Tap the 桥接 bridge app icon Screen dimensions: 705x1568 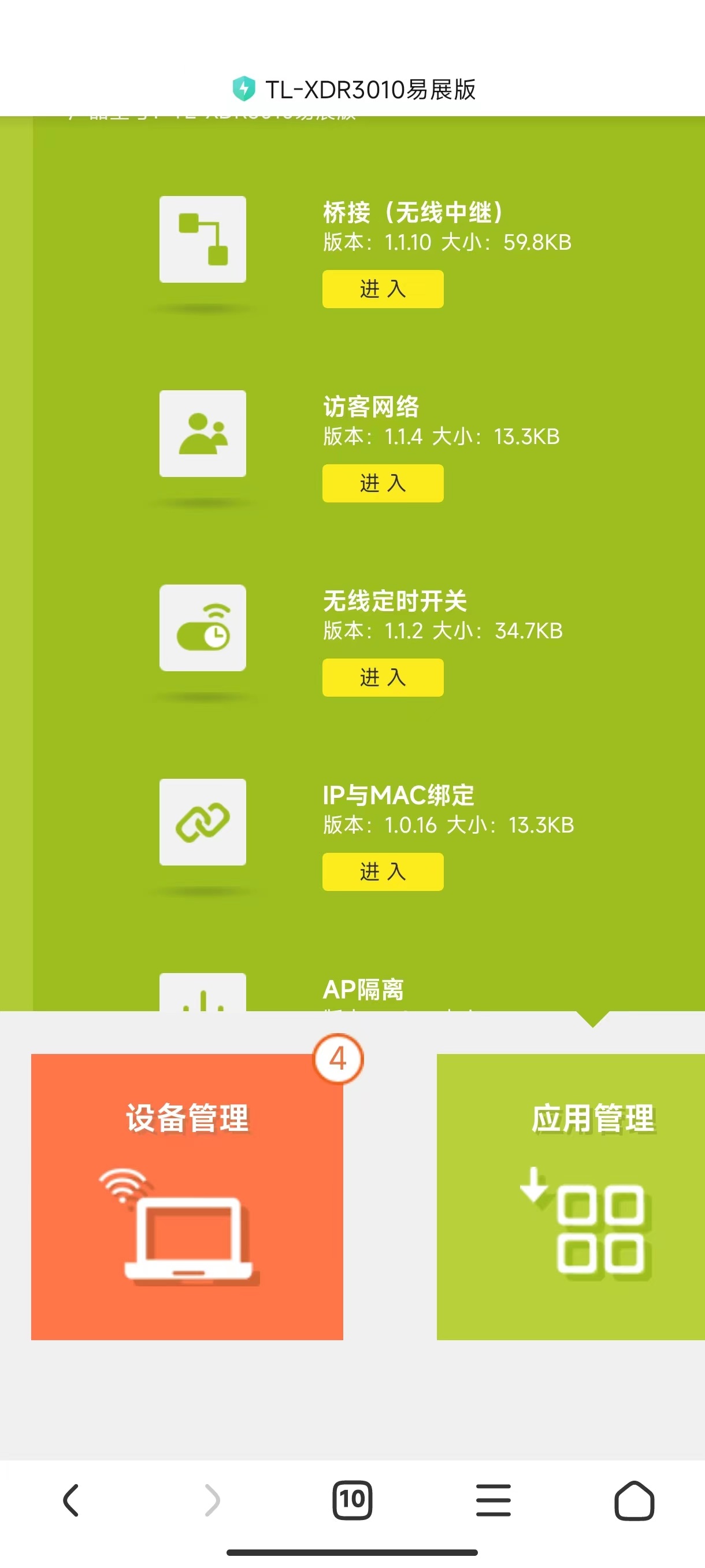203,239
